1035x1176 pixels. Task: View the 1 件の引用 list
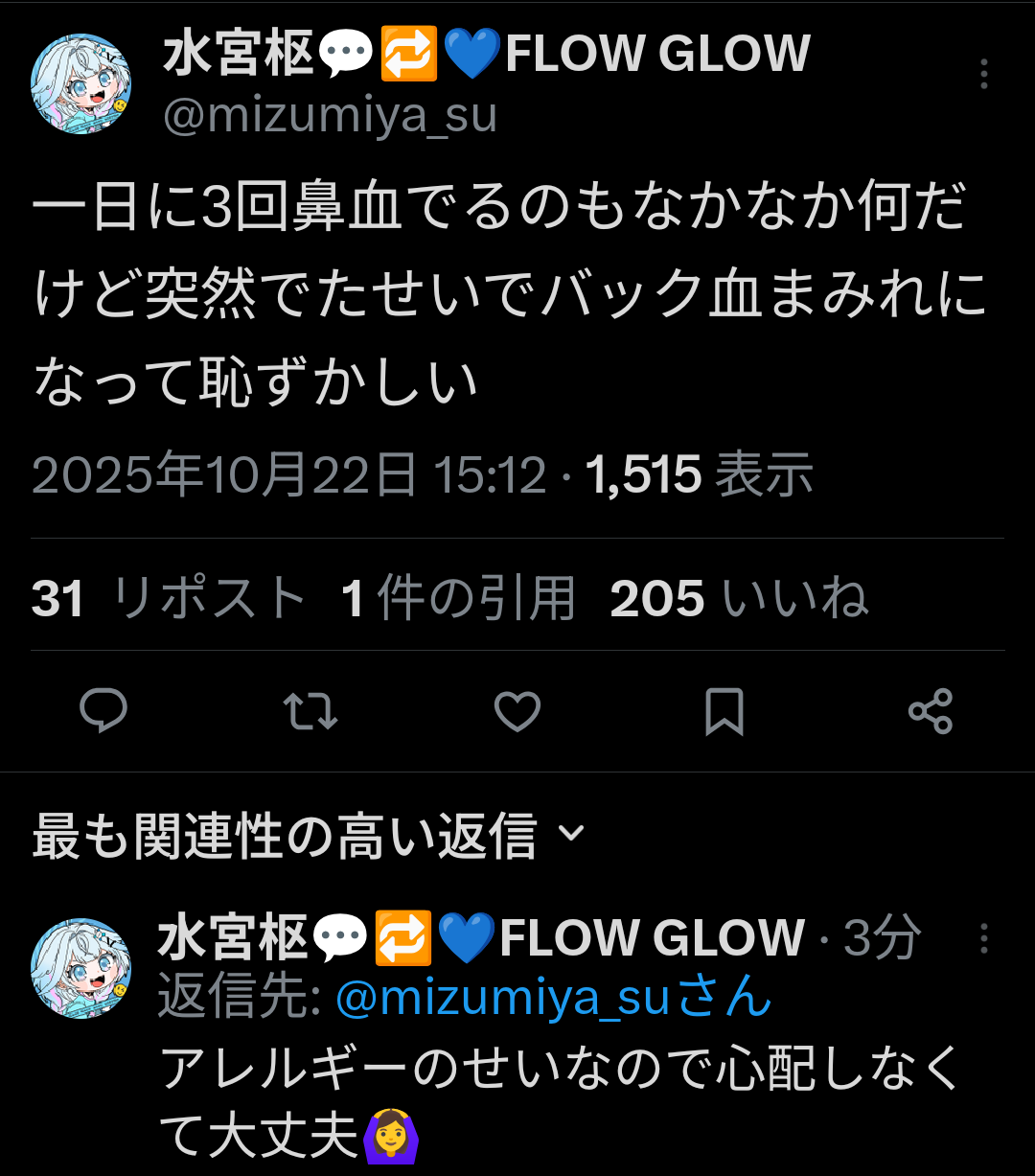click(458, 599)
